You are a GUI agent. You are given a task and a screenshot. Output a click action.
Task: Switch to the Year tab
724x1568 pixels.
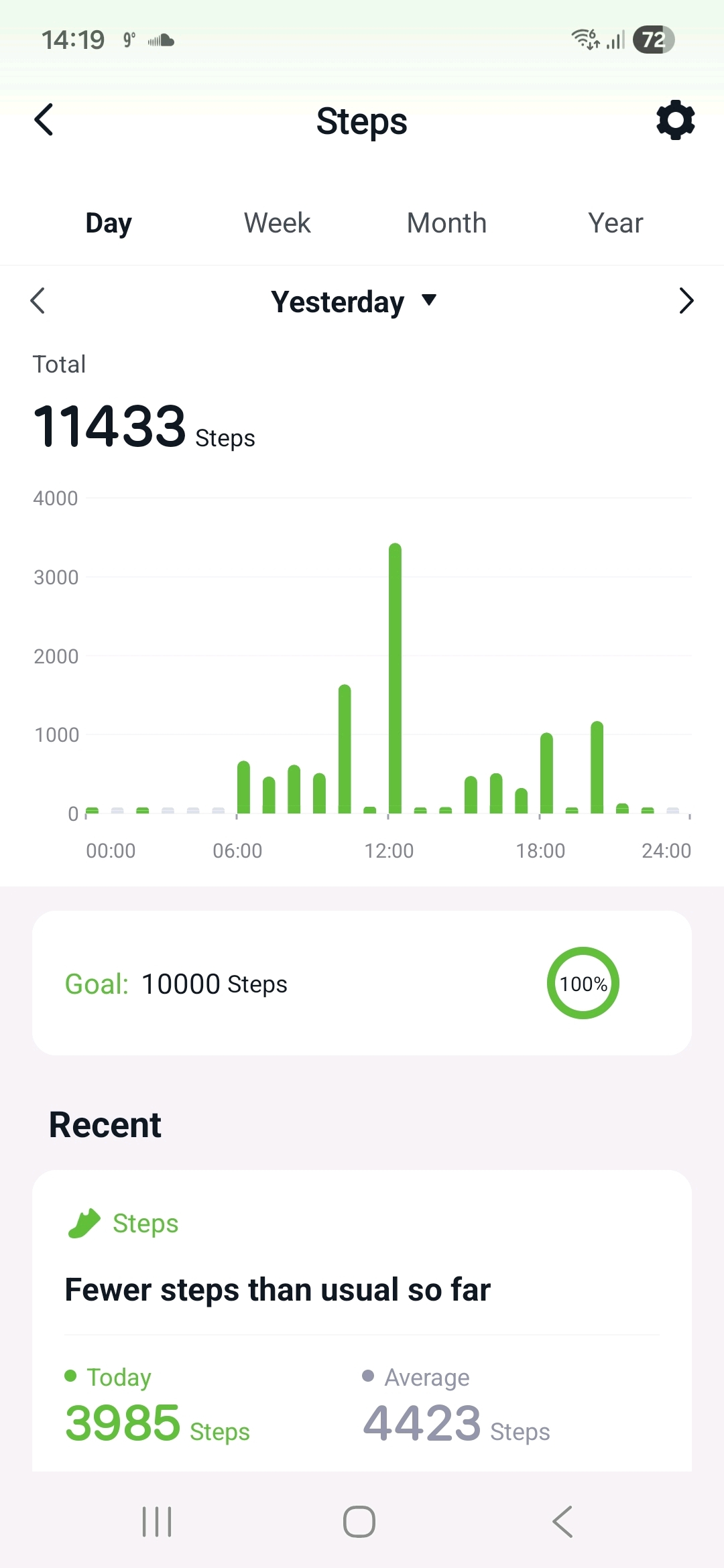tap(615, 223)
